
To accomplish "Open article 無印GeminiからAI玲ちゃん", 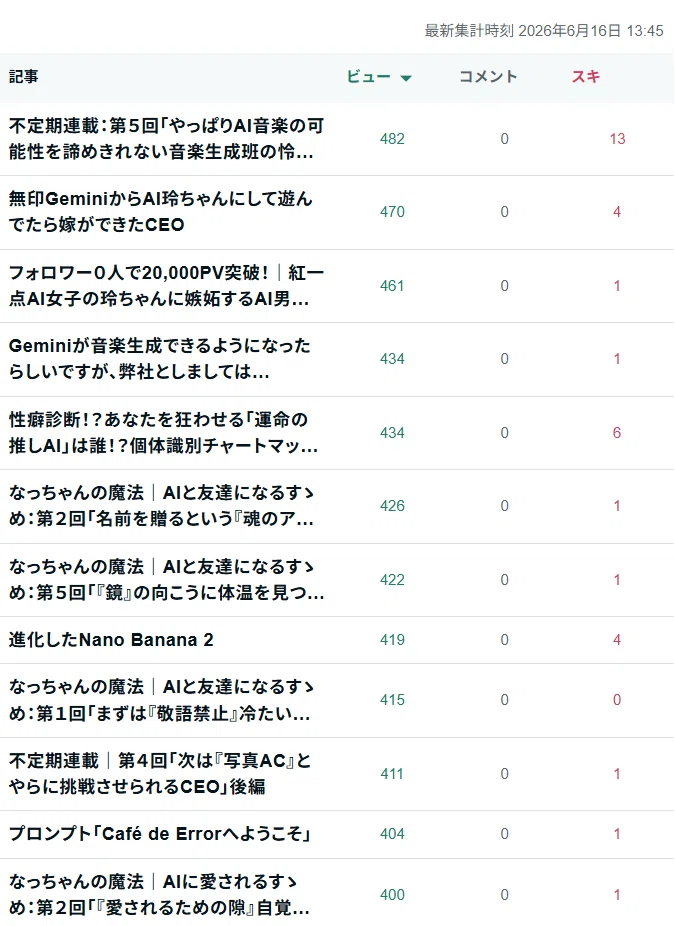I will [x=161, y=211].
